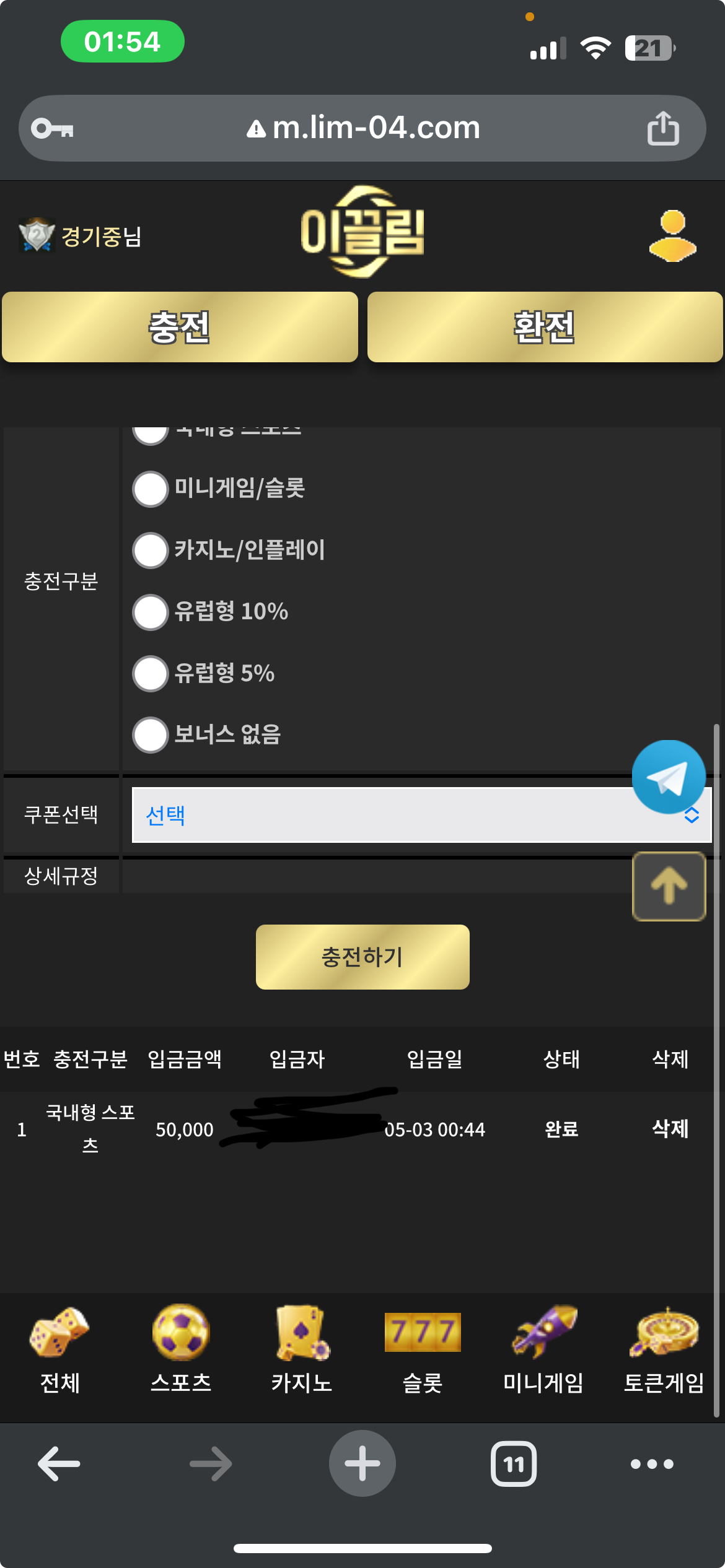
Task: Tap the scroll-to-top arrow button
Action: point(669,886)
